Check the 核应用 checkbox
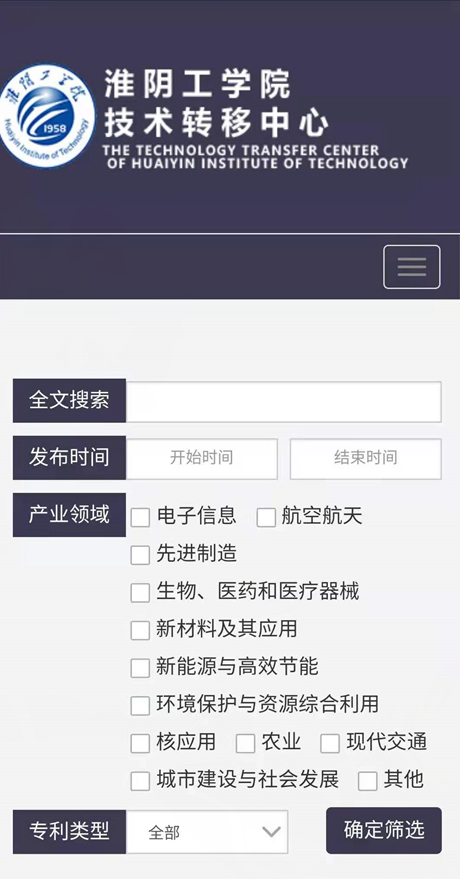460x879 pixels. (140, 743)
